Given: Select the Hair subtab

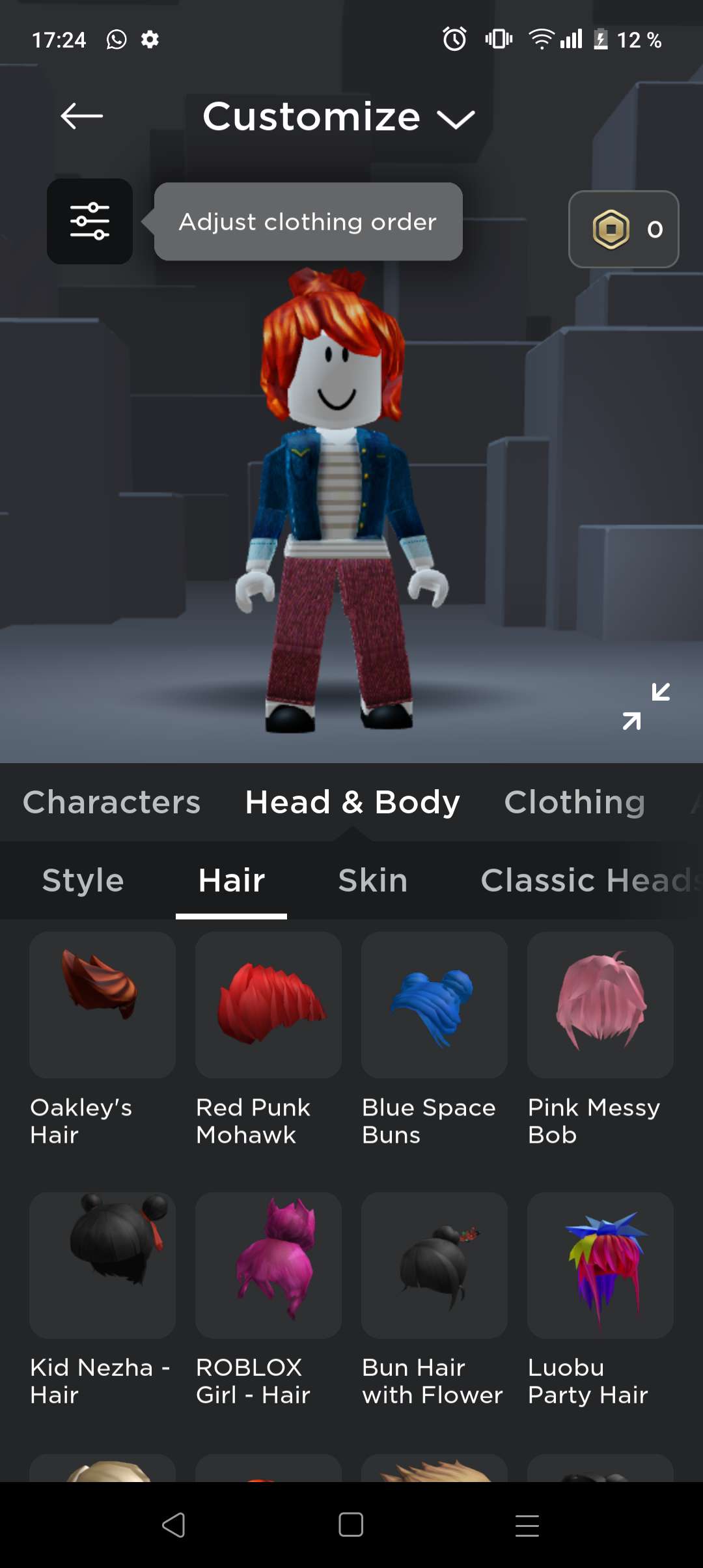Looking at the screenshot, I should pos(231,880).
